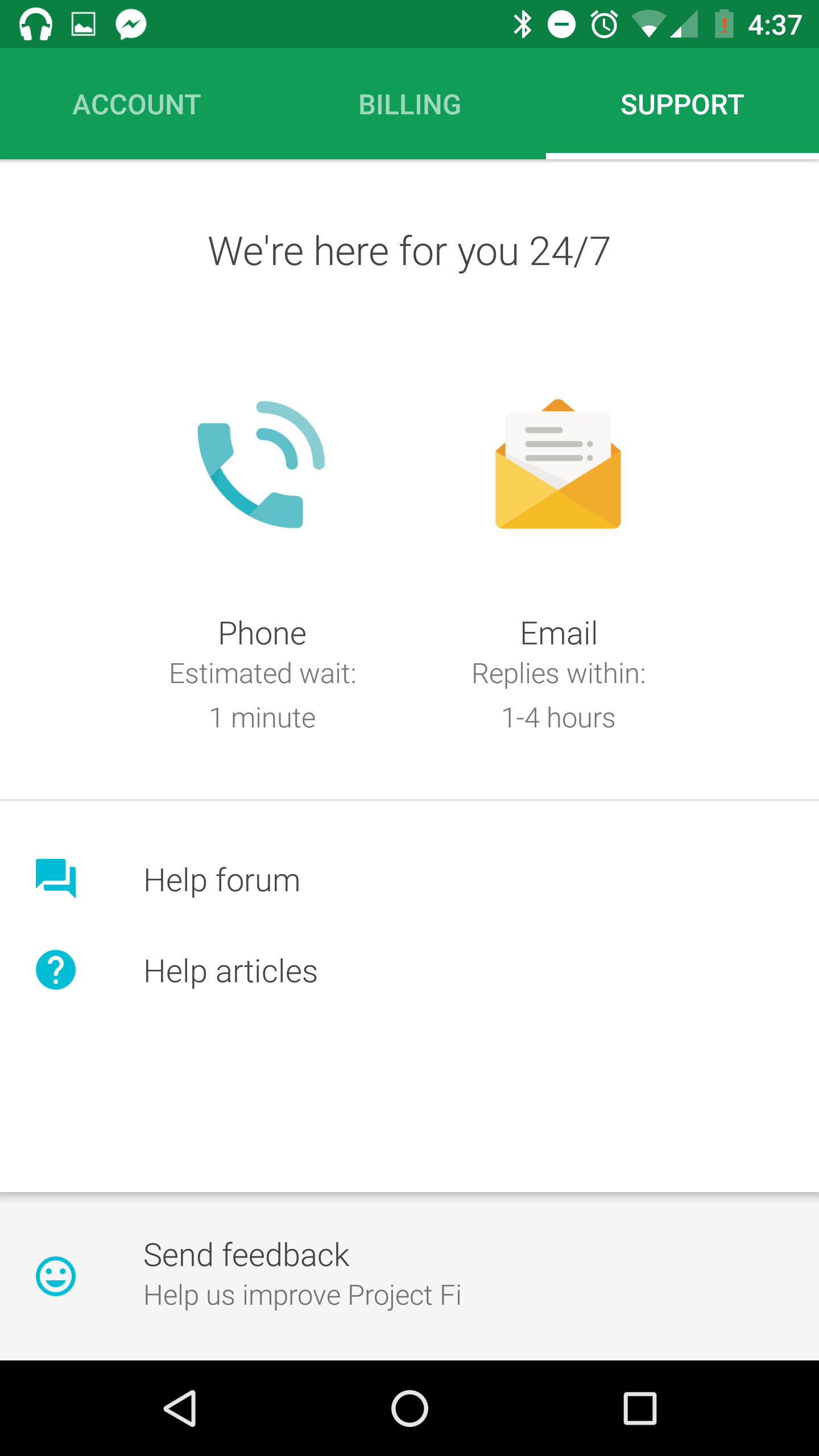Image resolution: width=819 pixels, height=1456 pixels.
Task: Contact support by Phone
Action: [262, 563]
